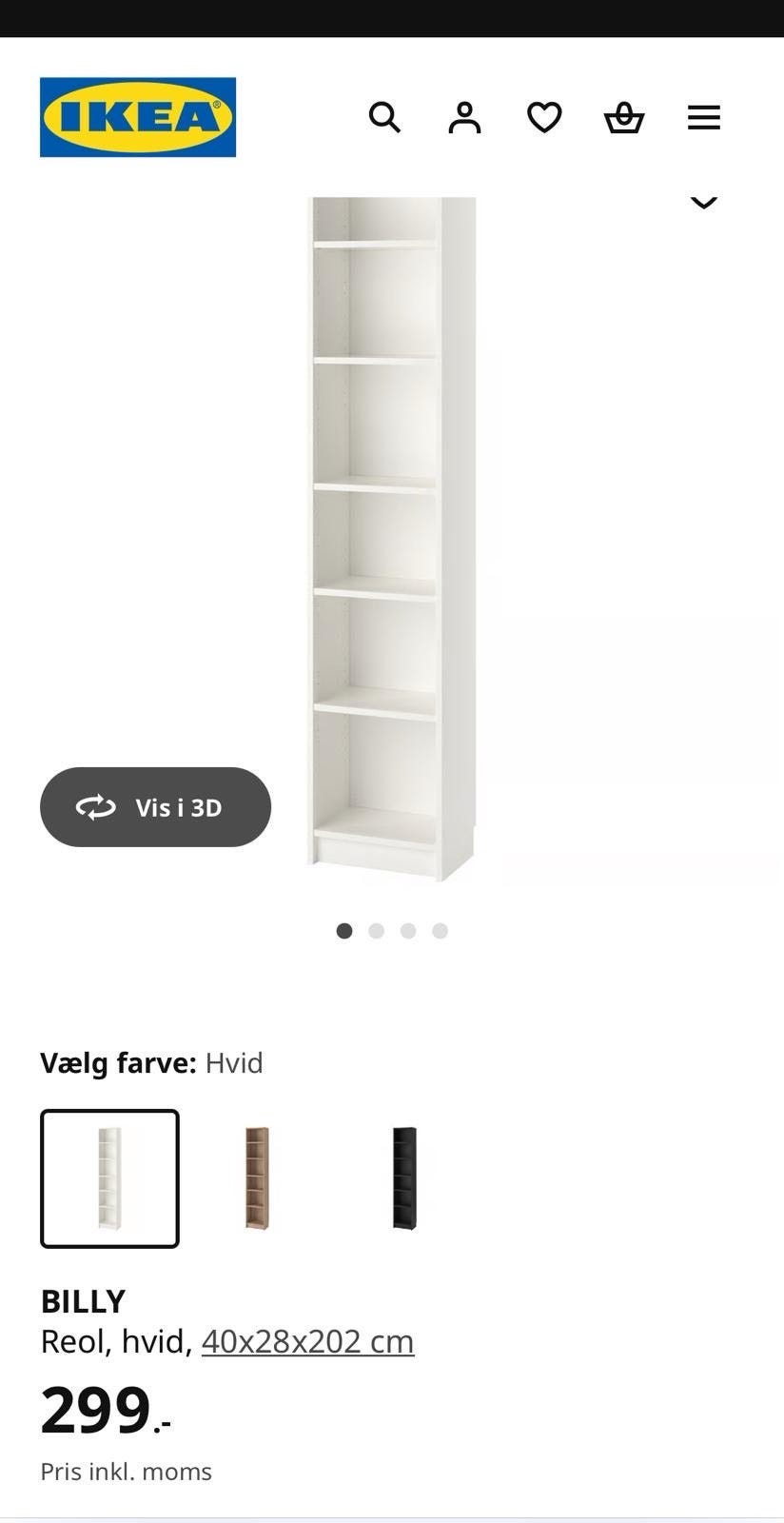This screenshot has width=784, height=1523.
Task: Select the black bookcase color variant
Action: point(402,1178)
